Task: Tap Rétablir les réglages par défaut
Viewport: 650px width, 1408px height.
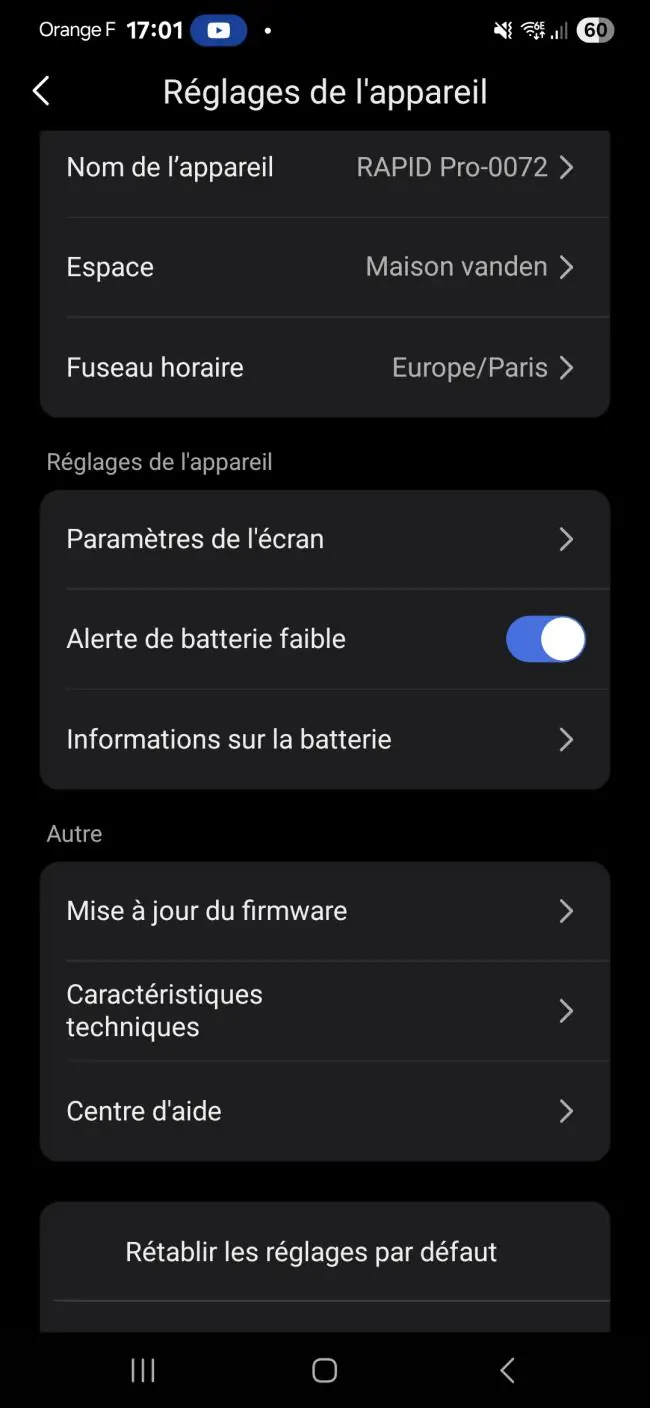Action: point(325,1252)
